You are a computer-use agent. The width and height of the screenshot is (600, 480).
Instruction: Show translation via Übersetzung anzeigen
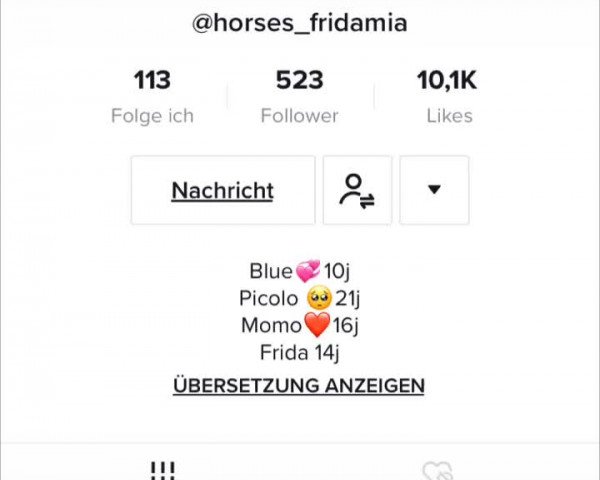(298, 385)
